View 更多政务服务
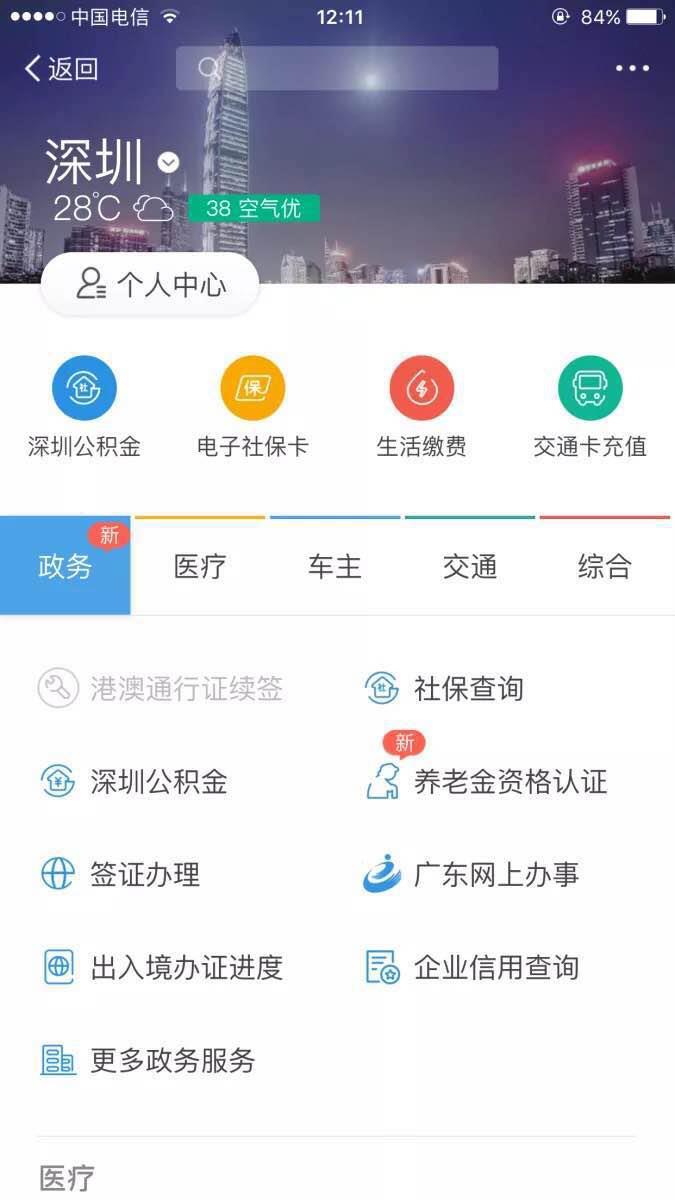675x1200 pixels. (x=172, y=1061)
